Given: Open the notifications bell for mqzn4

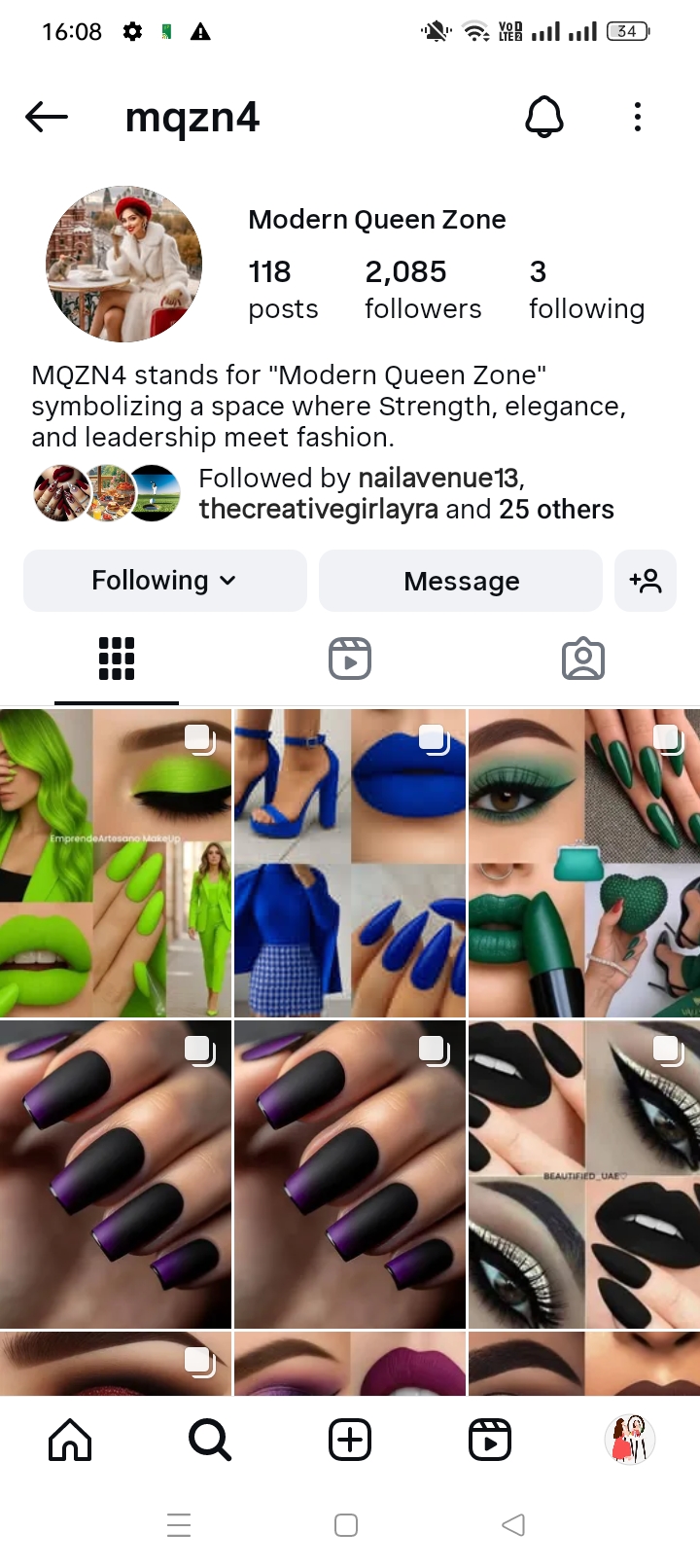Looking at the screenshot, I should pos(543,118).
